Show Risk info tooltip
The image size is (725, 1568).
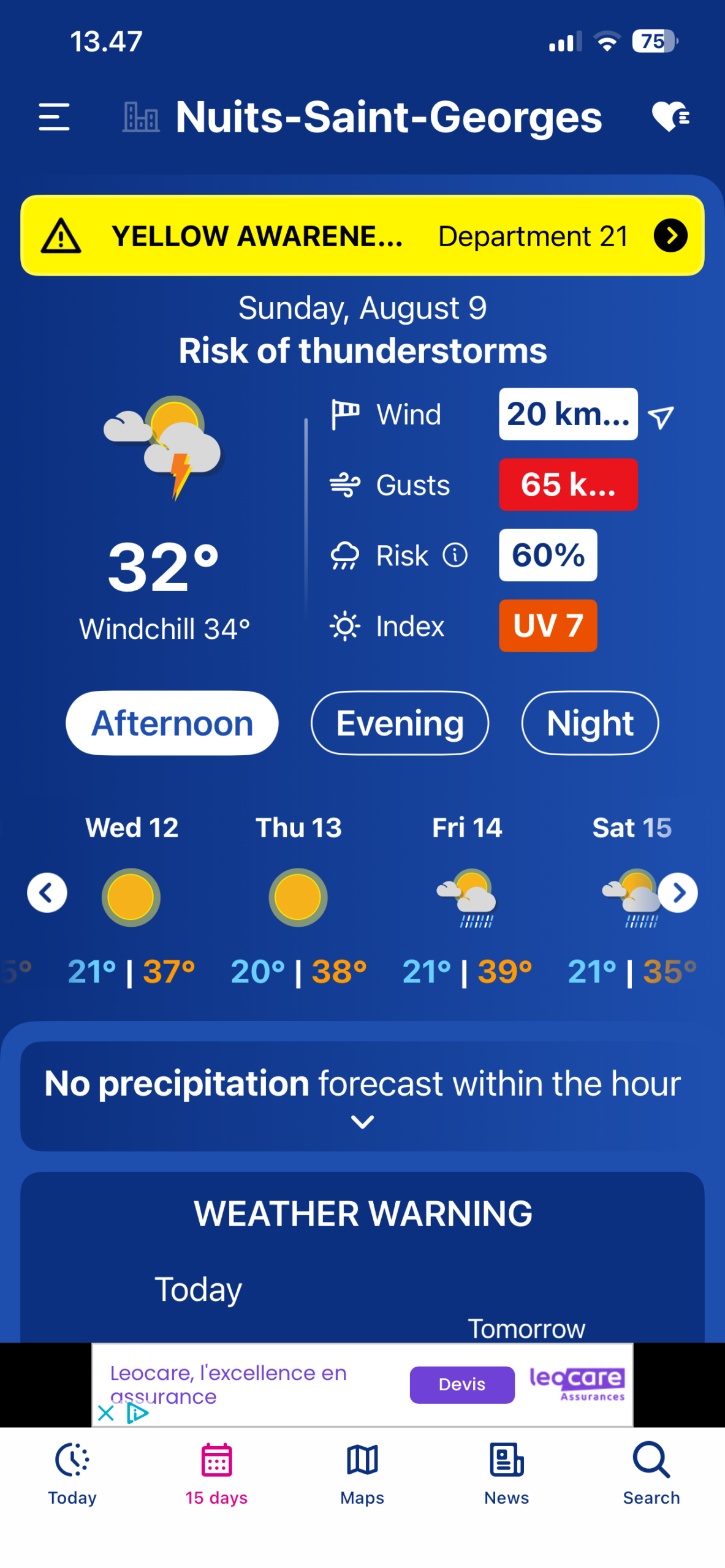coord(455,556)
